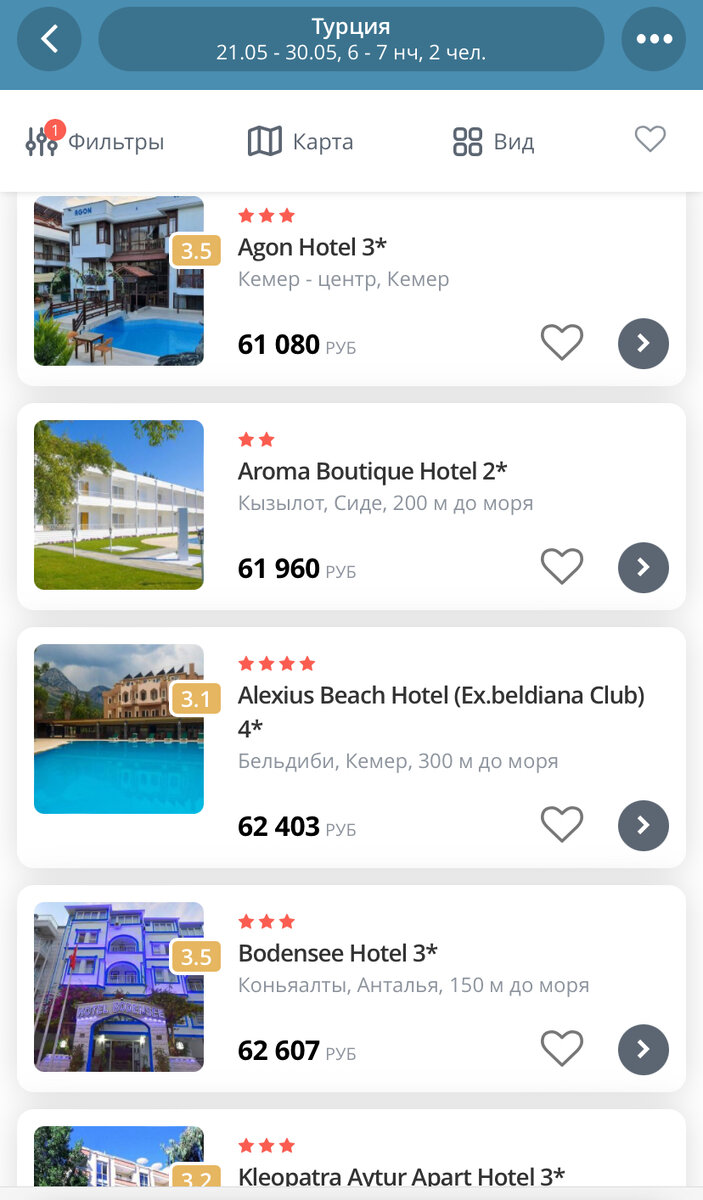This screenshot has height=1200, width=703.
Task: Add Agon Hotel 3* to favorites
Action: coord(562,343)
